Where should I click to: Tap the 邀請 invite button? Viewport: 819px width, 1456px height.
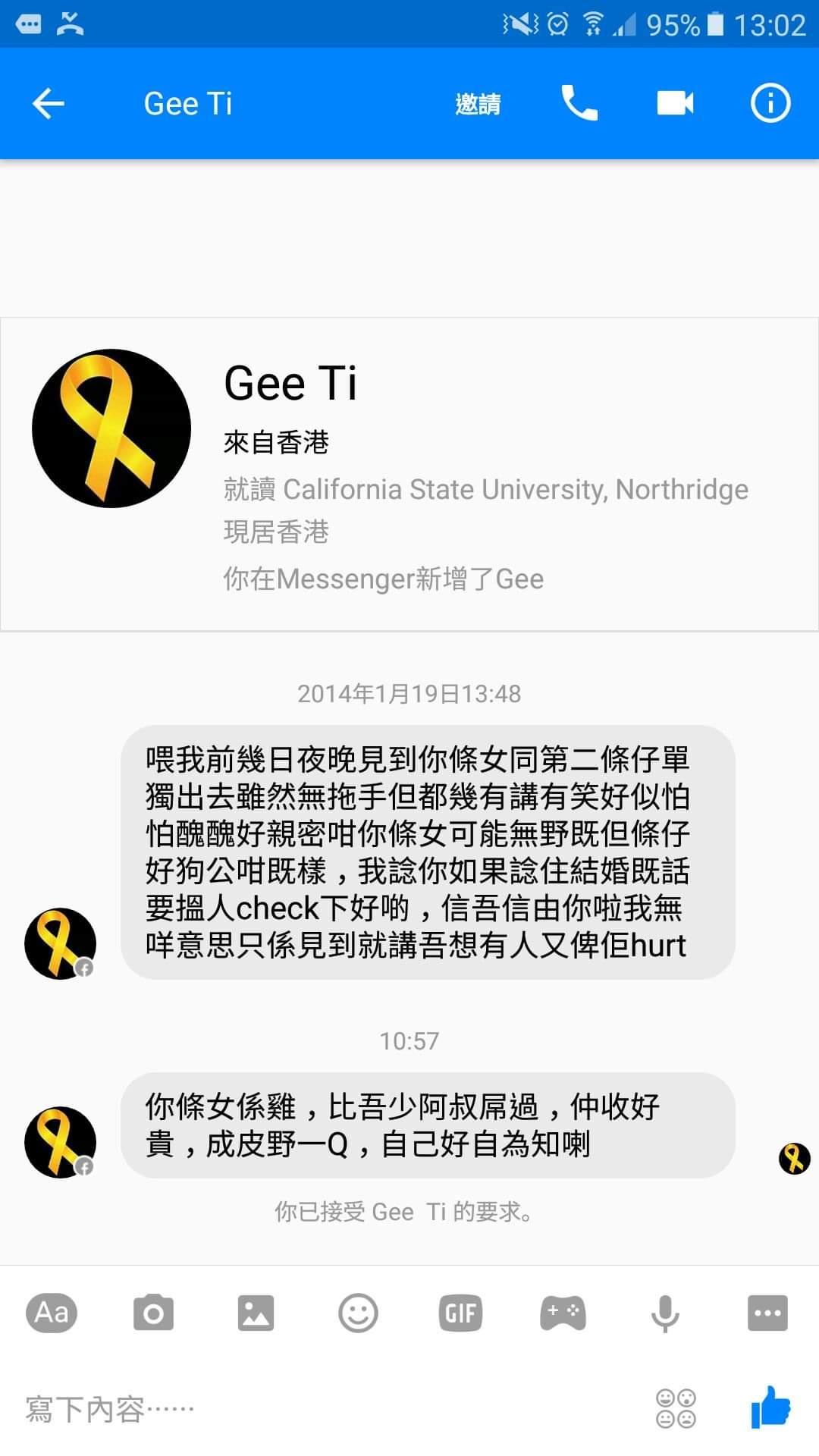(478, 104)
